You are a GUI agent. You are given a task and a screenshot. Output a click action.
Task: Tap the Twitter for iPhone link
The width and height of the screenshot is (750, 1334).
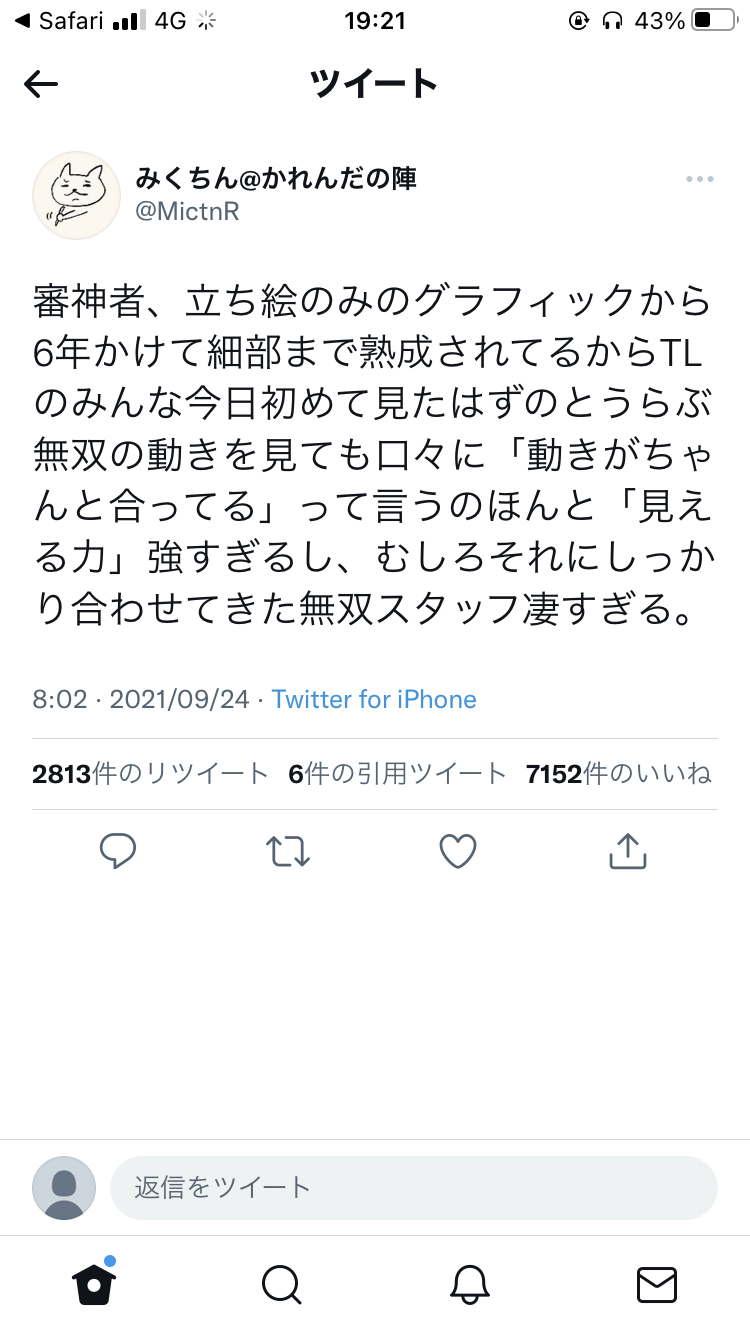[374, 699]
